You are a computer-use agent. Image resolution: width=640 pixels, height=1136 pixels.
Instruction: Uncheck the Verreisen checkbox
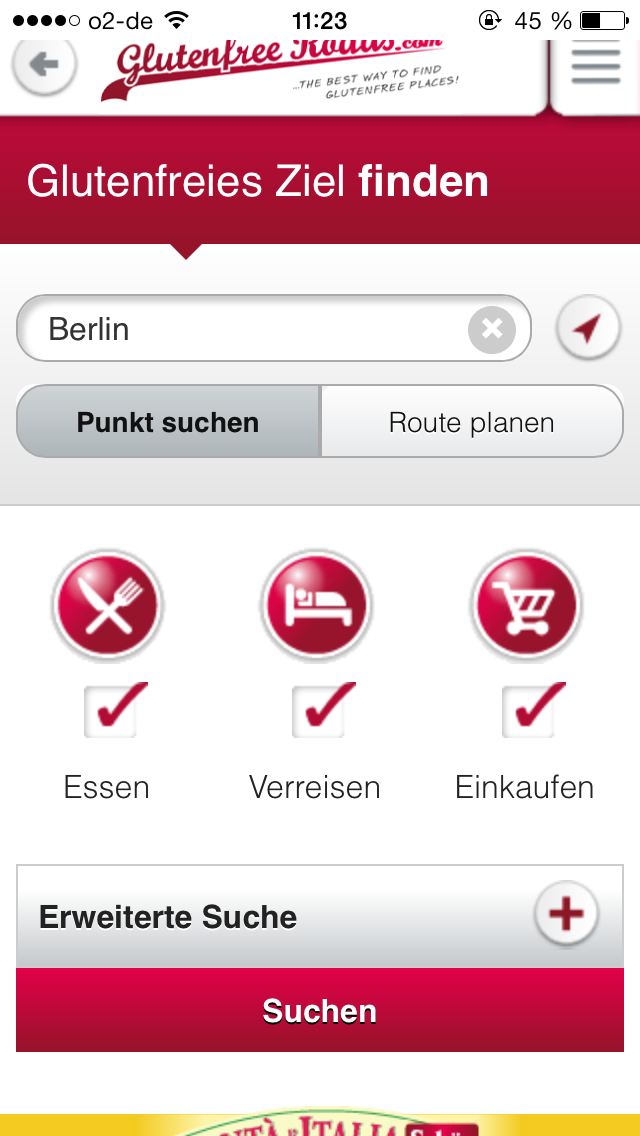click(319, 711)
